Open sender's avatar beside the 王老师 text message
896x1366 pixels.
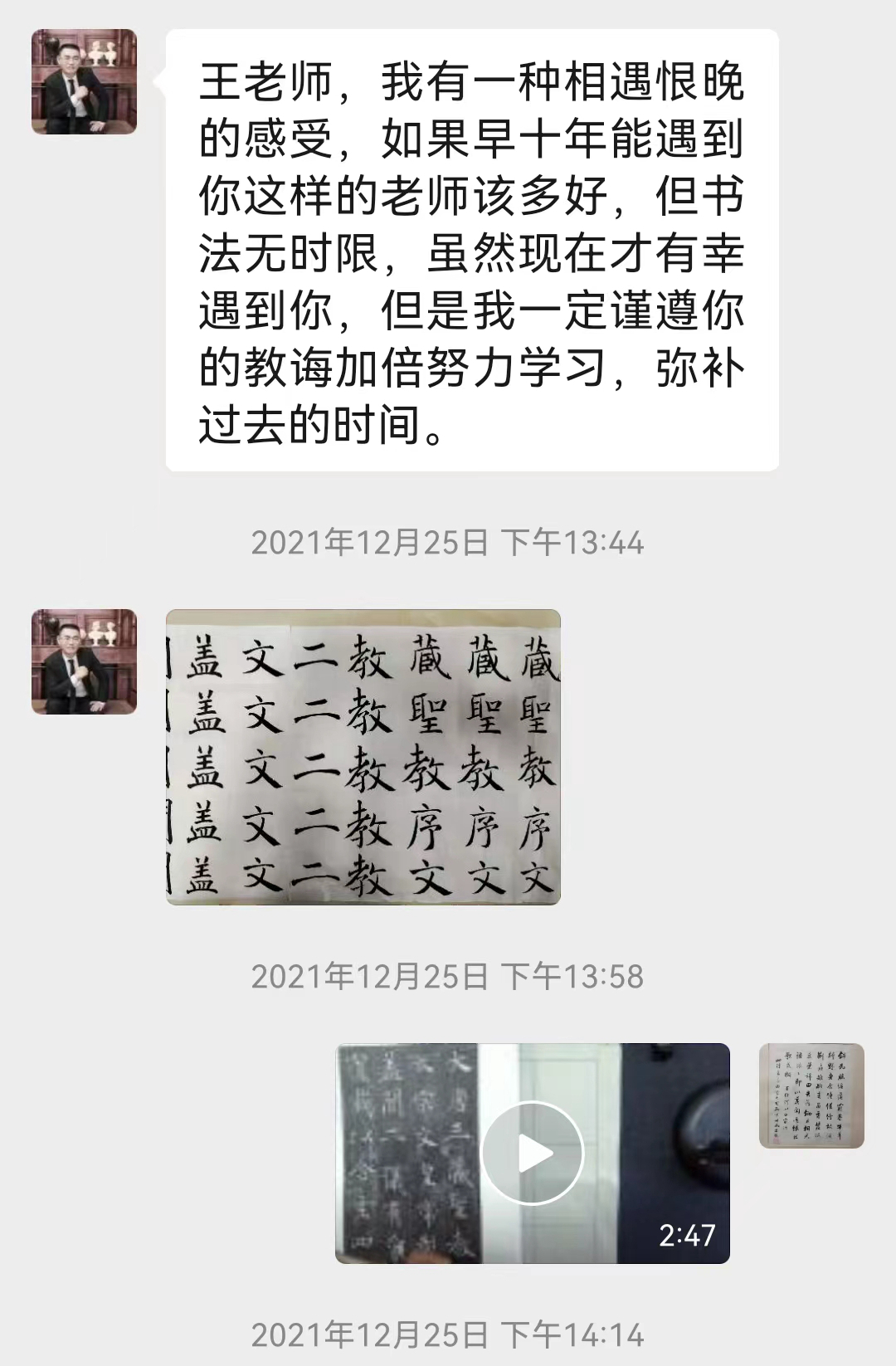click(x=84, y=81)
